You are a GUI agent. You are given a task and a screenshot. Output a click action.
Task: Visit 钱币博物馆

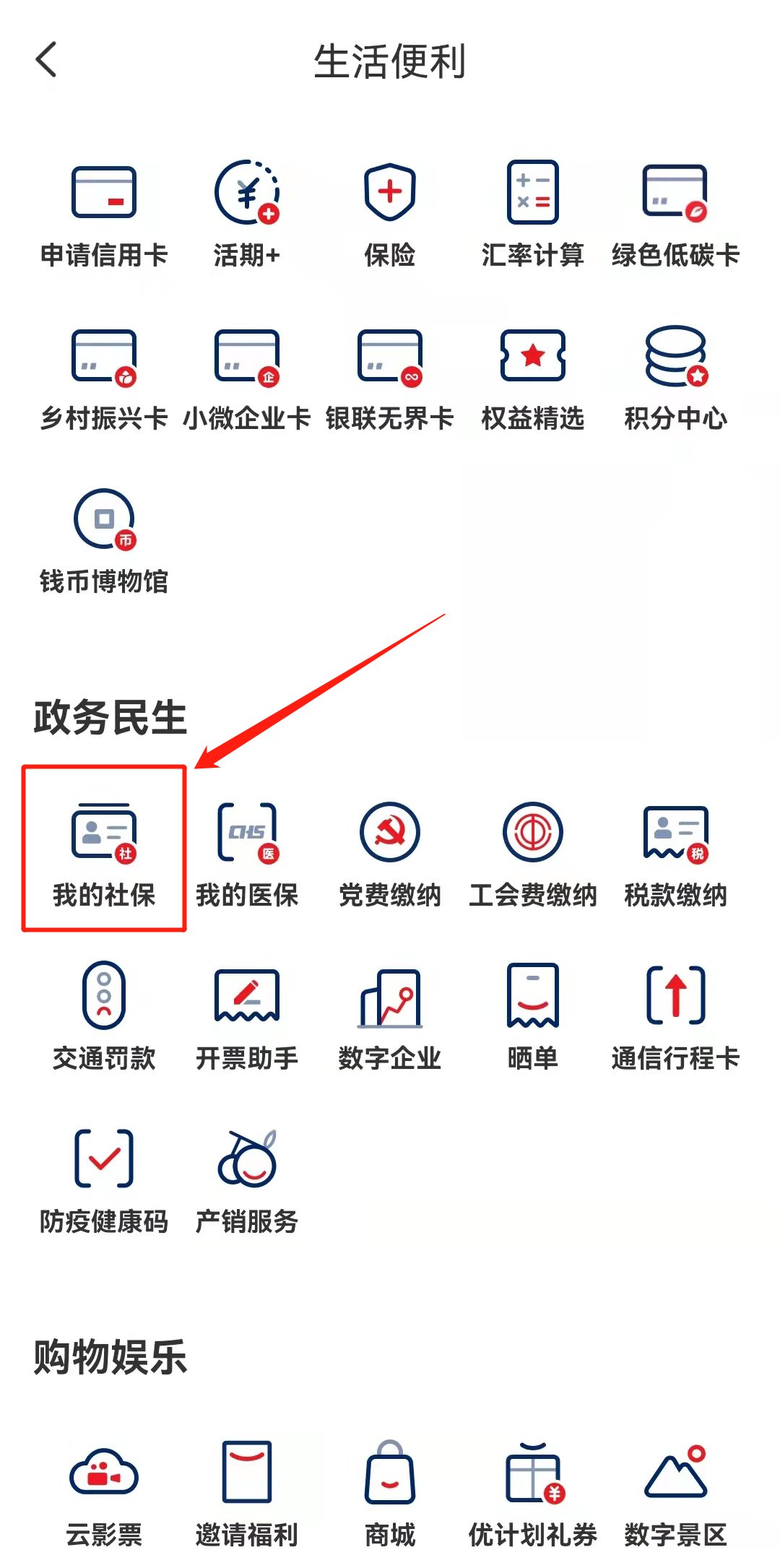point(104,542)
